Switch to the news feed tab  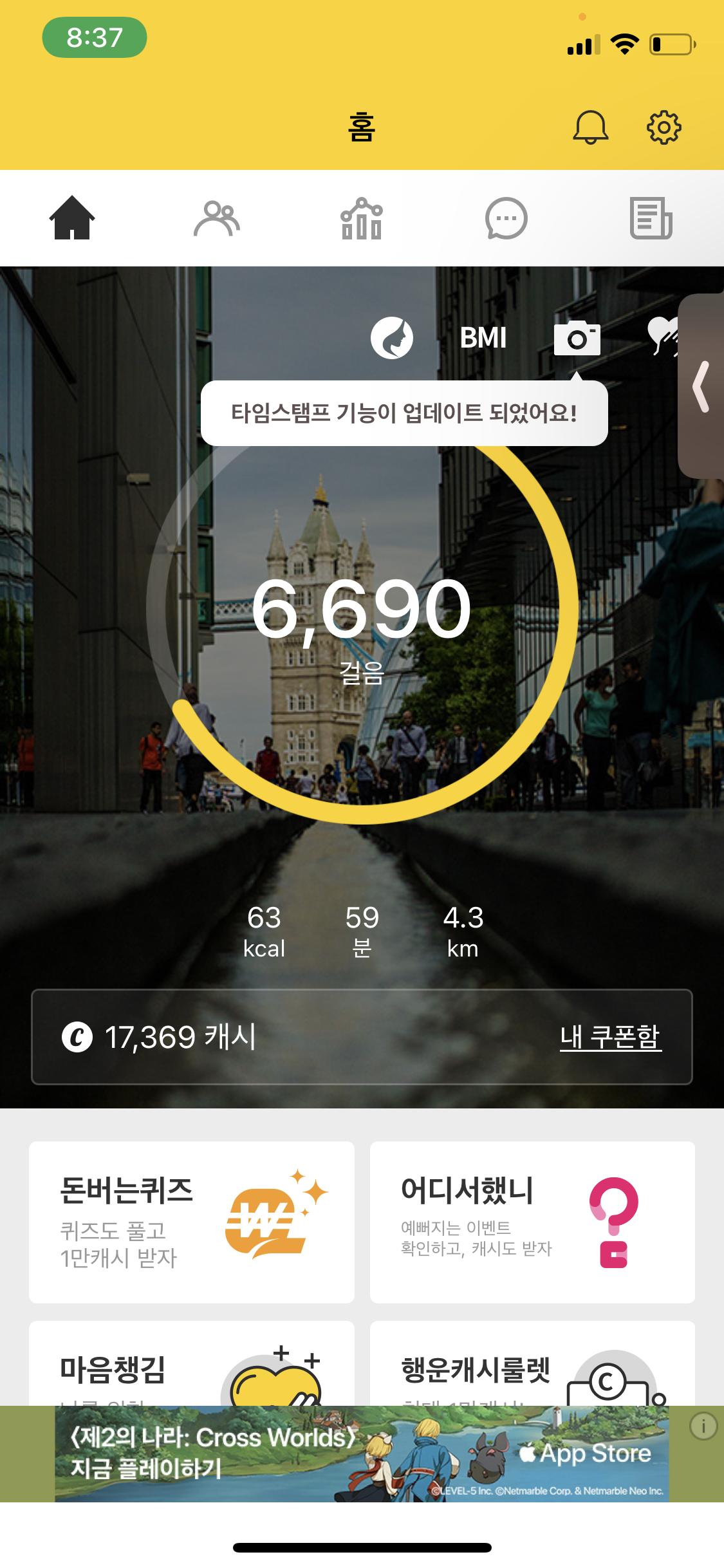(x=651, y=219)
